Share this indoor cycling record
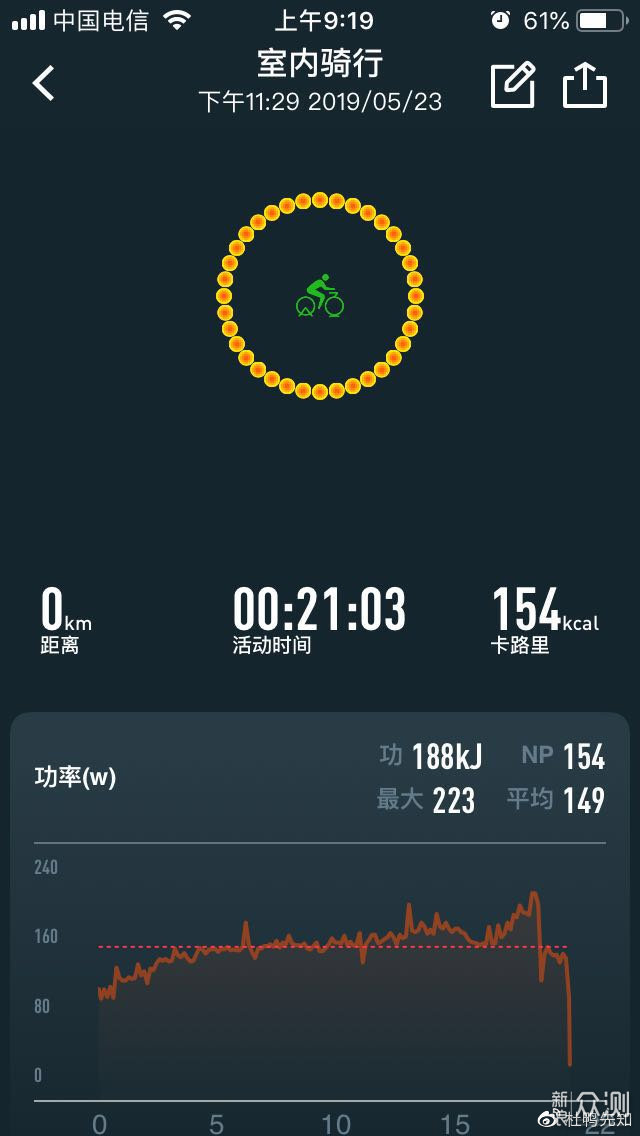Image resolution: width=640 pixels, height=1136 pixels. [585, 85]
